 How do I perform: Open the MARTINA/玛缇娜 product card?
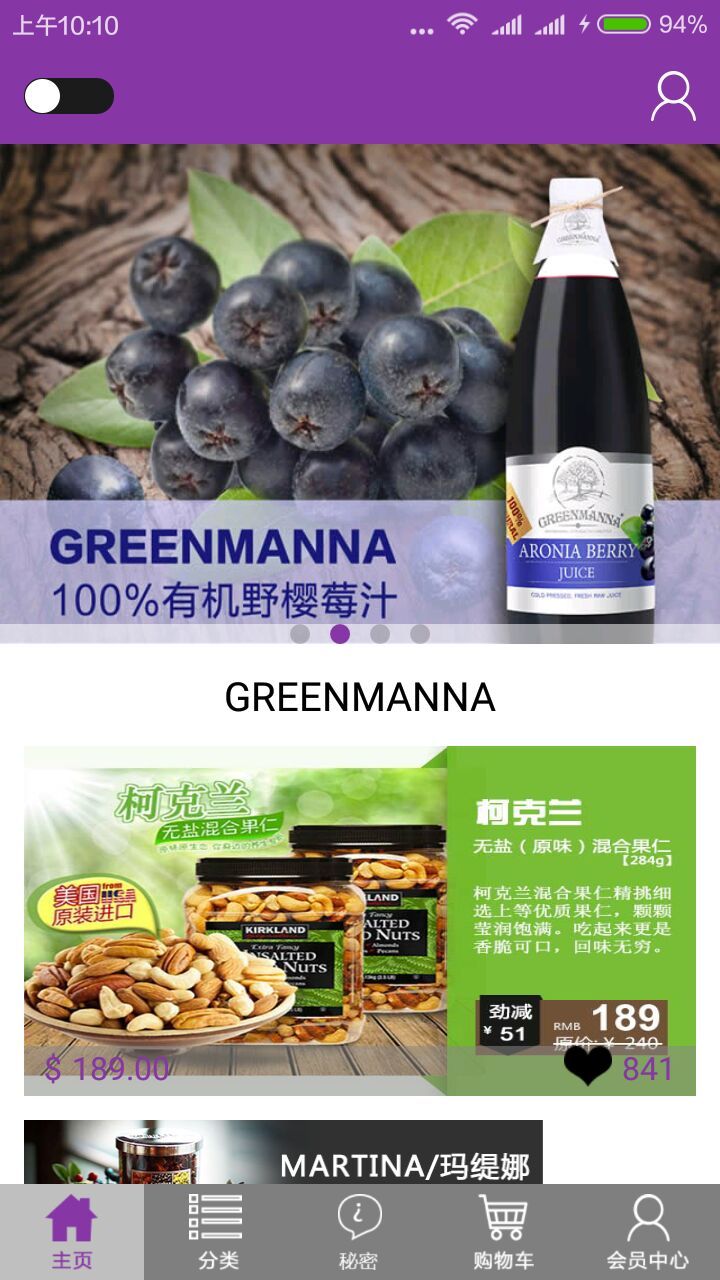tap(283, 1152)
